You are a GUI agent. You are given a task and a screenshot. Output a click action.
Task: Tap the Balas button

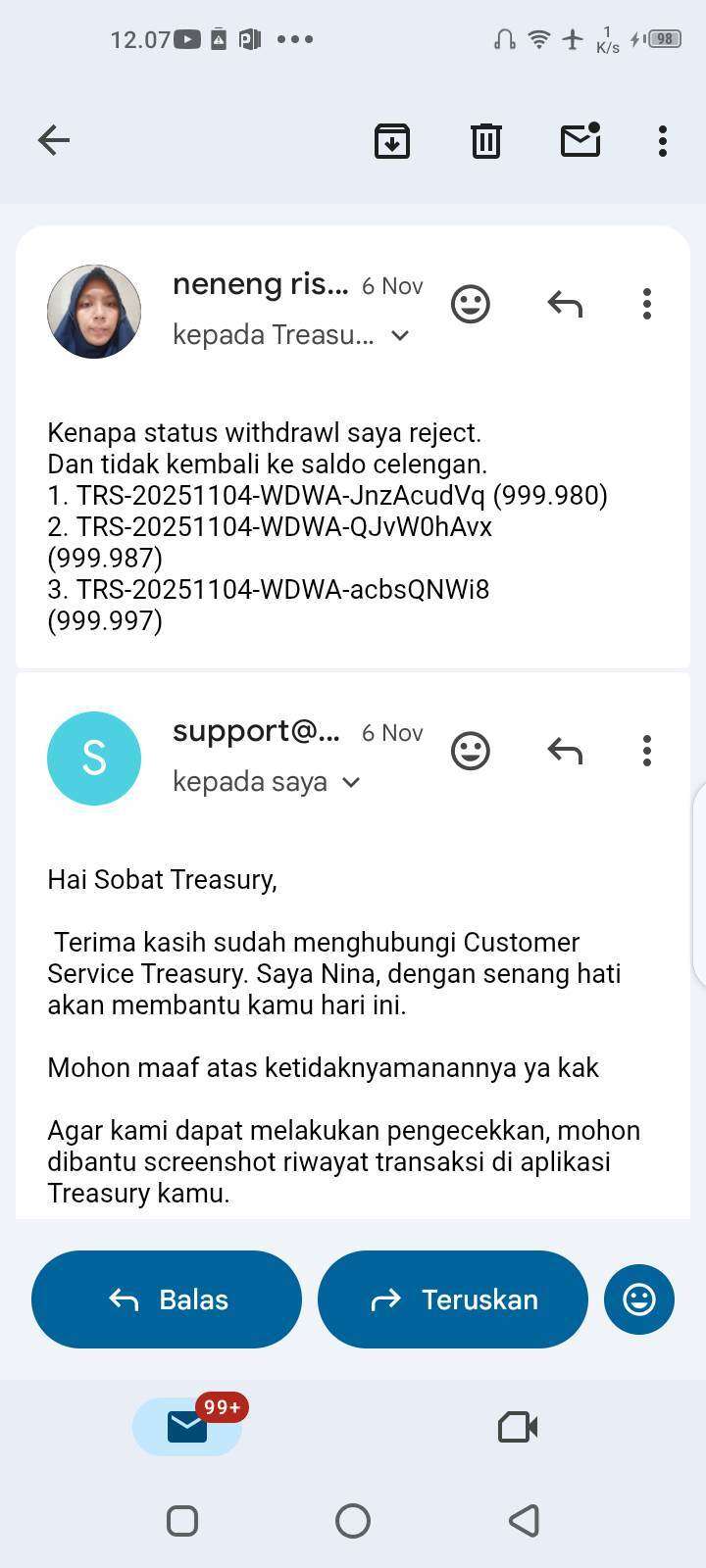167,1298
